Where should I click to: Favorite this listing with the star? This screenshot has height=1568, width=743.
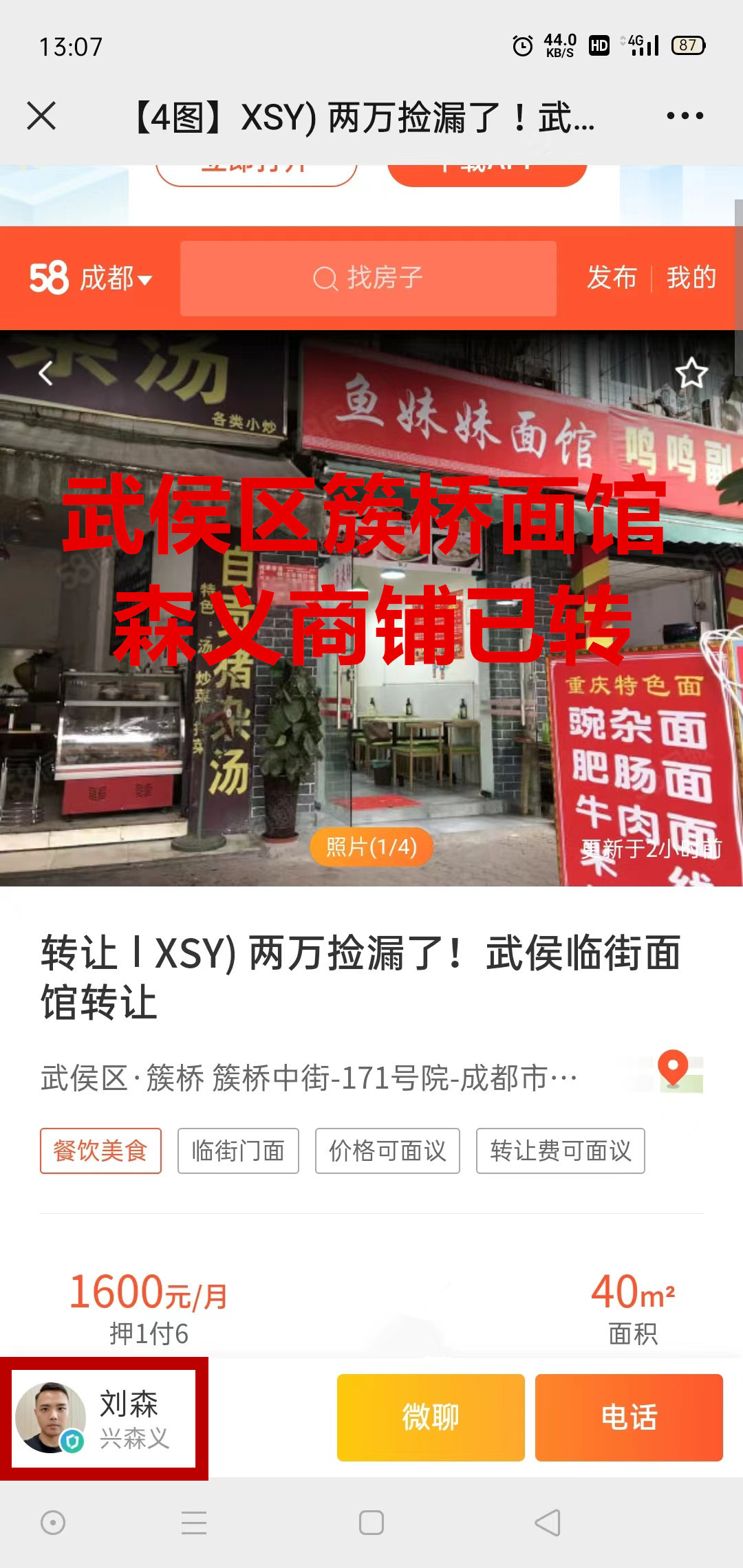point(691,373)
